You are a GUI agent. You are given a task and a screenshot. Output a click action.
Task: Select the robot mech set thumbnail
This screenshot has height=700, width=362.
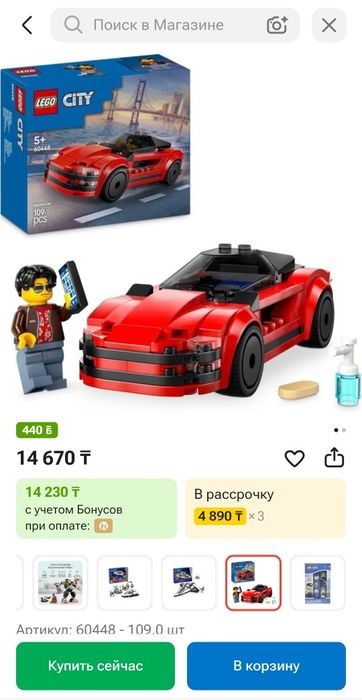coord(60,583)
